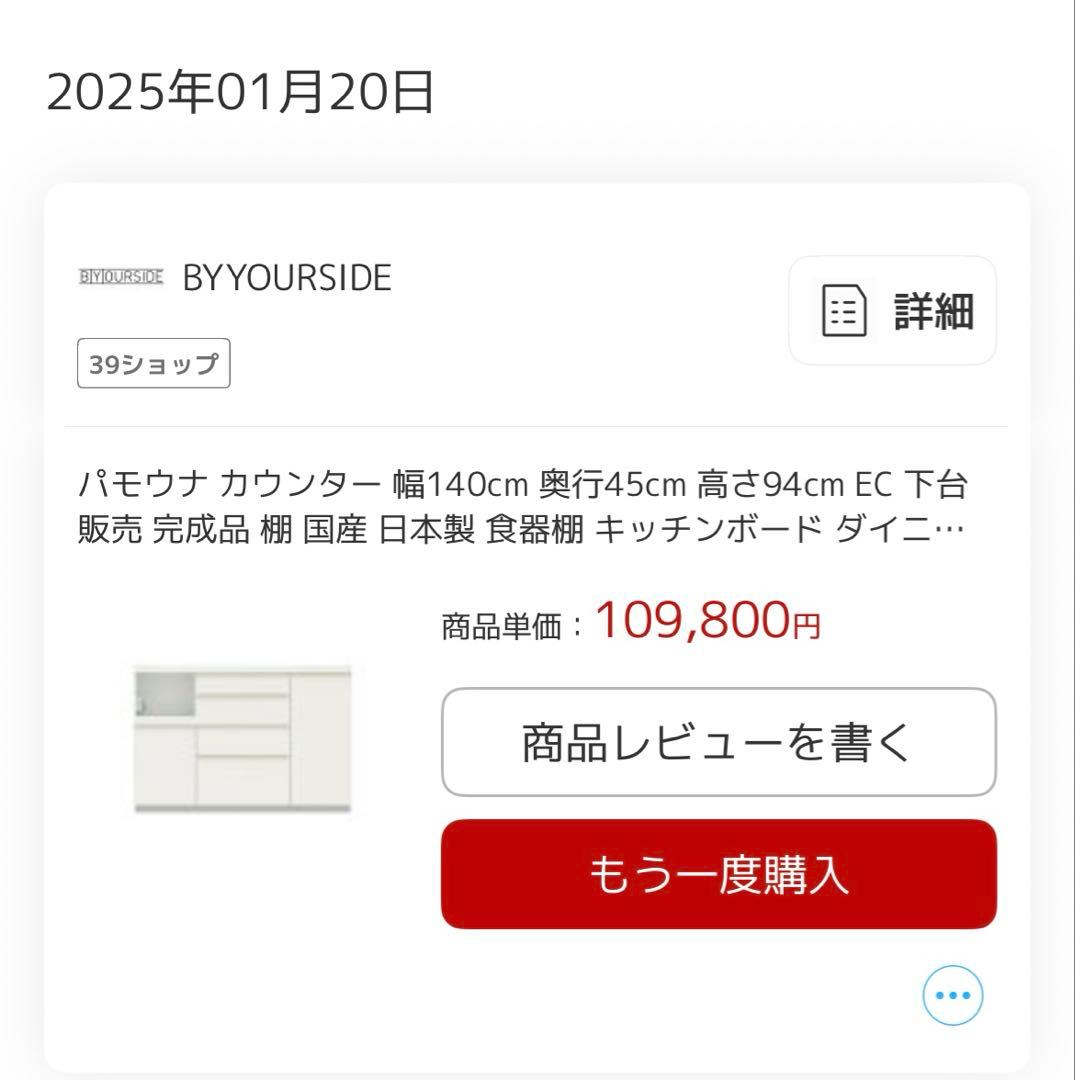1075x1080 pixels.
Task: Select the document icon beside 詳細
Action: pyautogui.click(x=845, y=310)
